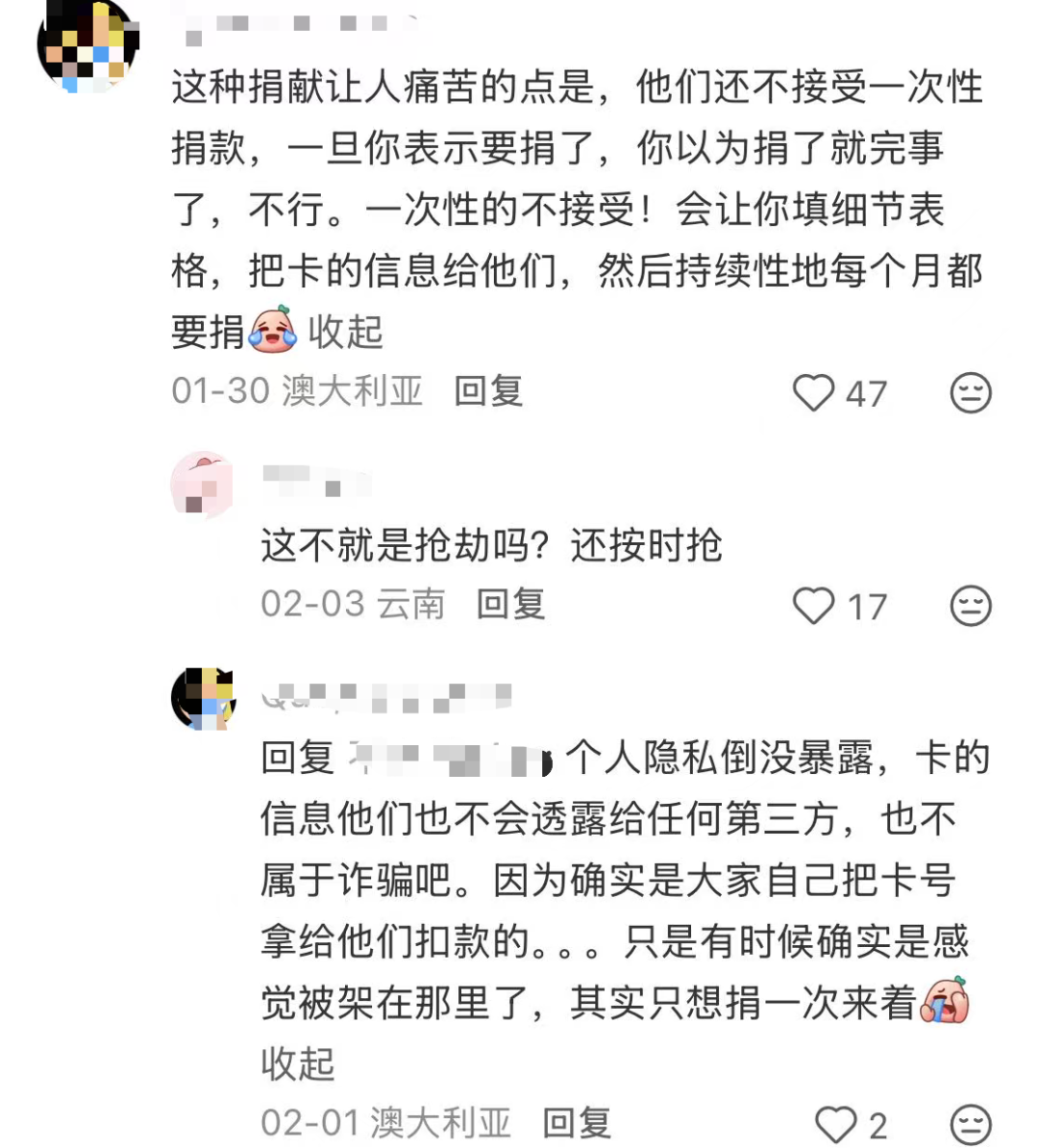Dislike the 02-03 云南 reply
The image size is (1038, 1148).
[970, 606]
